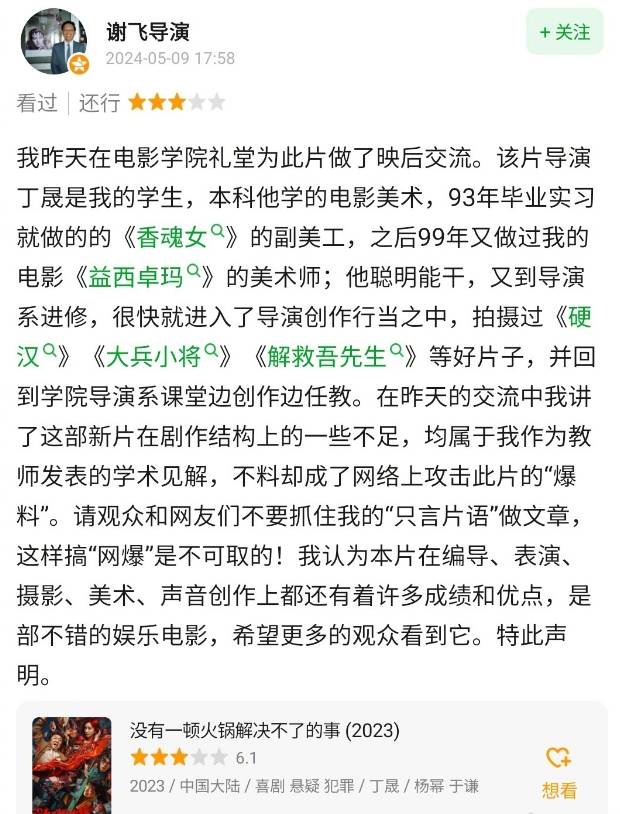Open the 香魂女 movie link

(171, 238)
